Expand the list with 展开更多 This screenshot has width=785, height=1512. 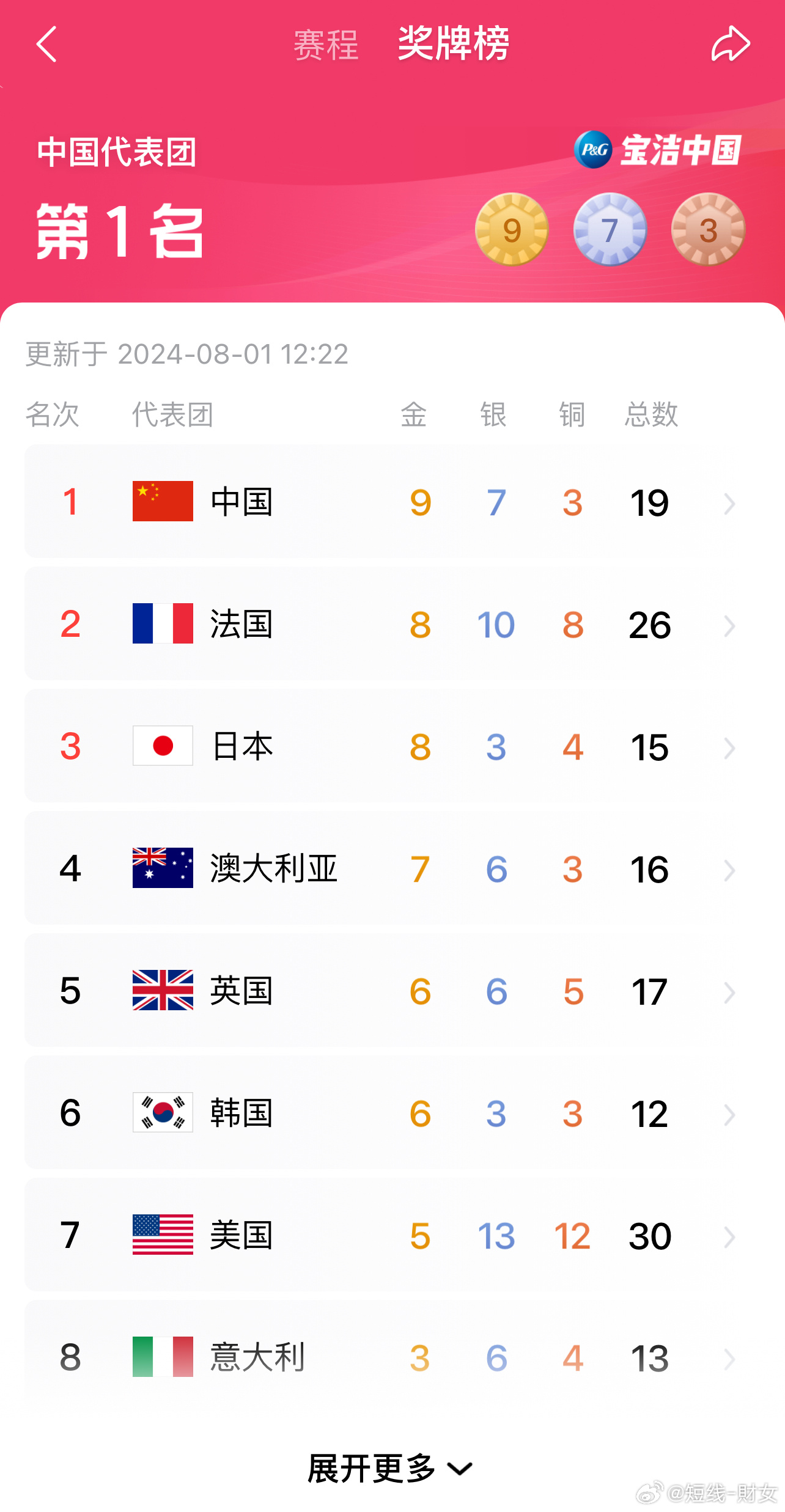point(390,1469)
